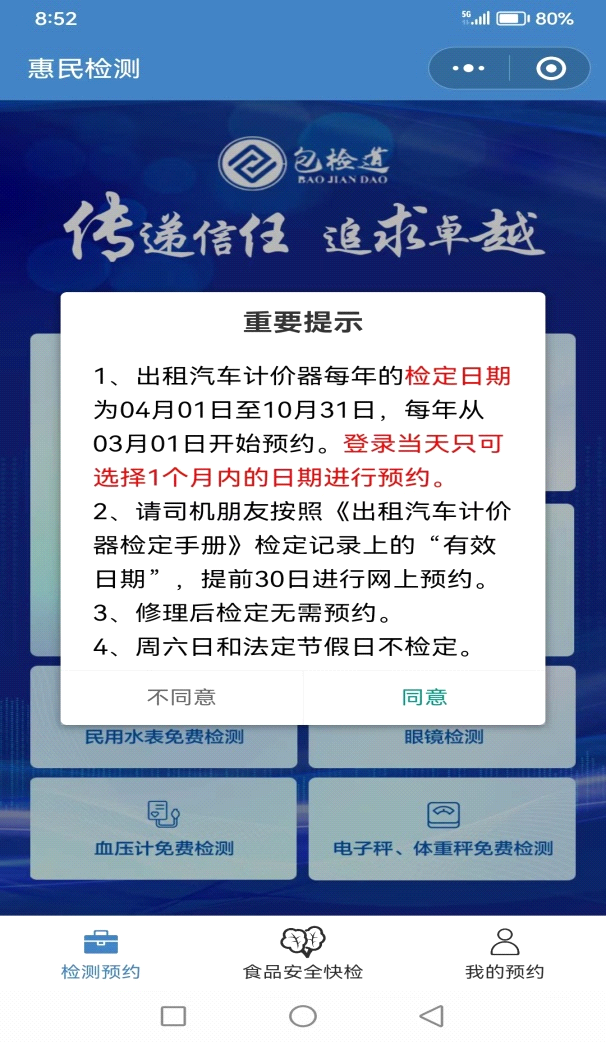
Task: Open the mini program more-options menu
Action: tap(468, 69)
